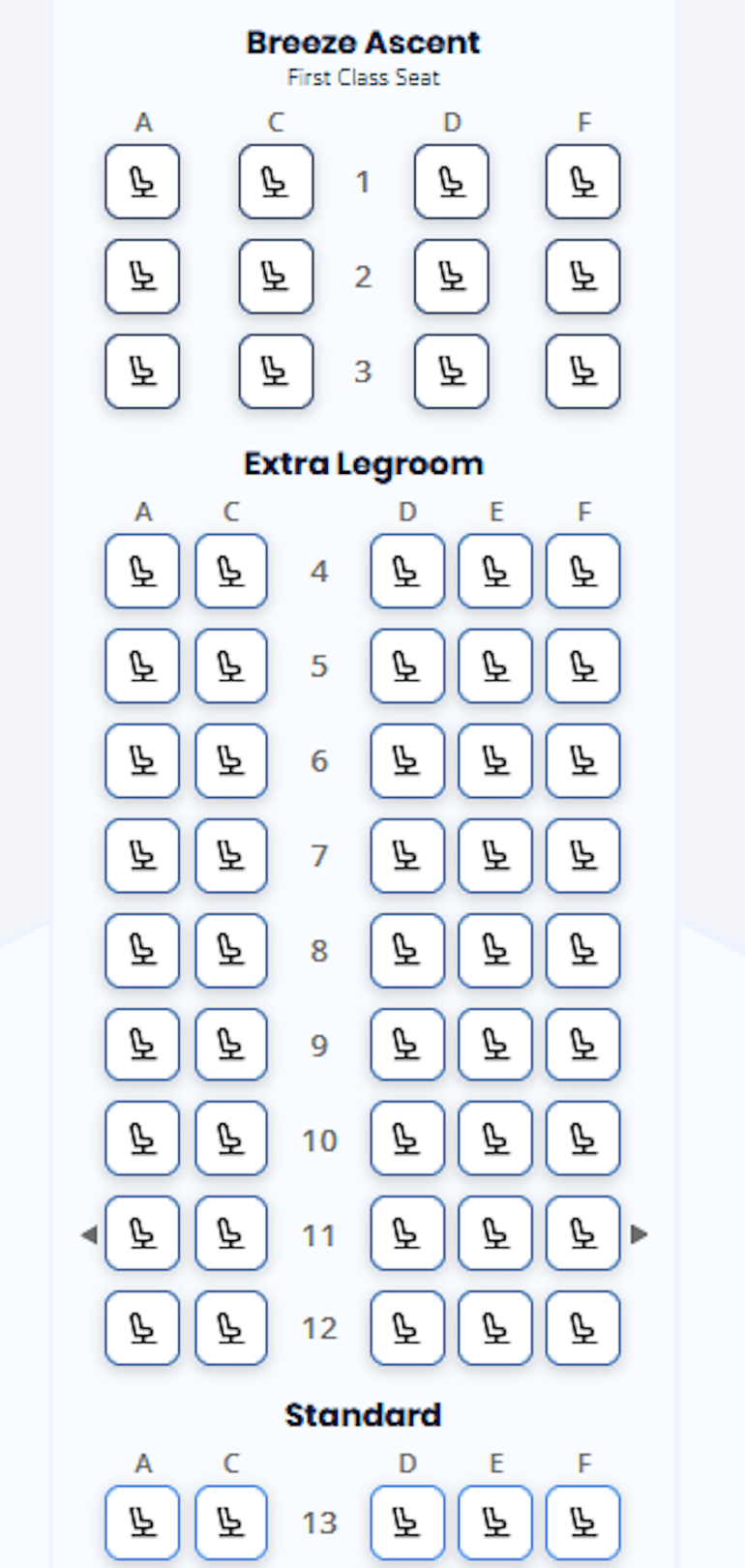
Task: Select seat 12F in row 12
Action: click(x=582, y=1327)
